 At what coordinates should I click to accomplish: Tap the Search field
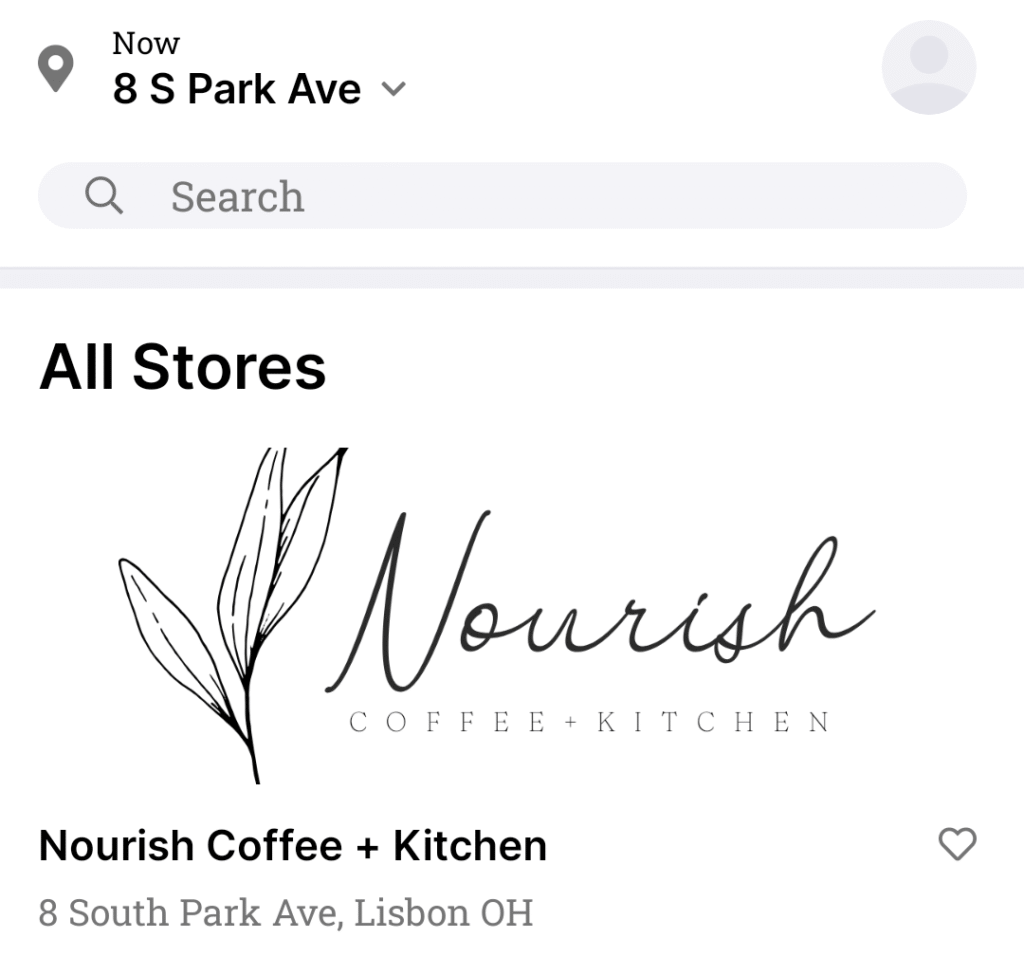[502, 196]
